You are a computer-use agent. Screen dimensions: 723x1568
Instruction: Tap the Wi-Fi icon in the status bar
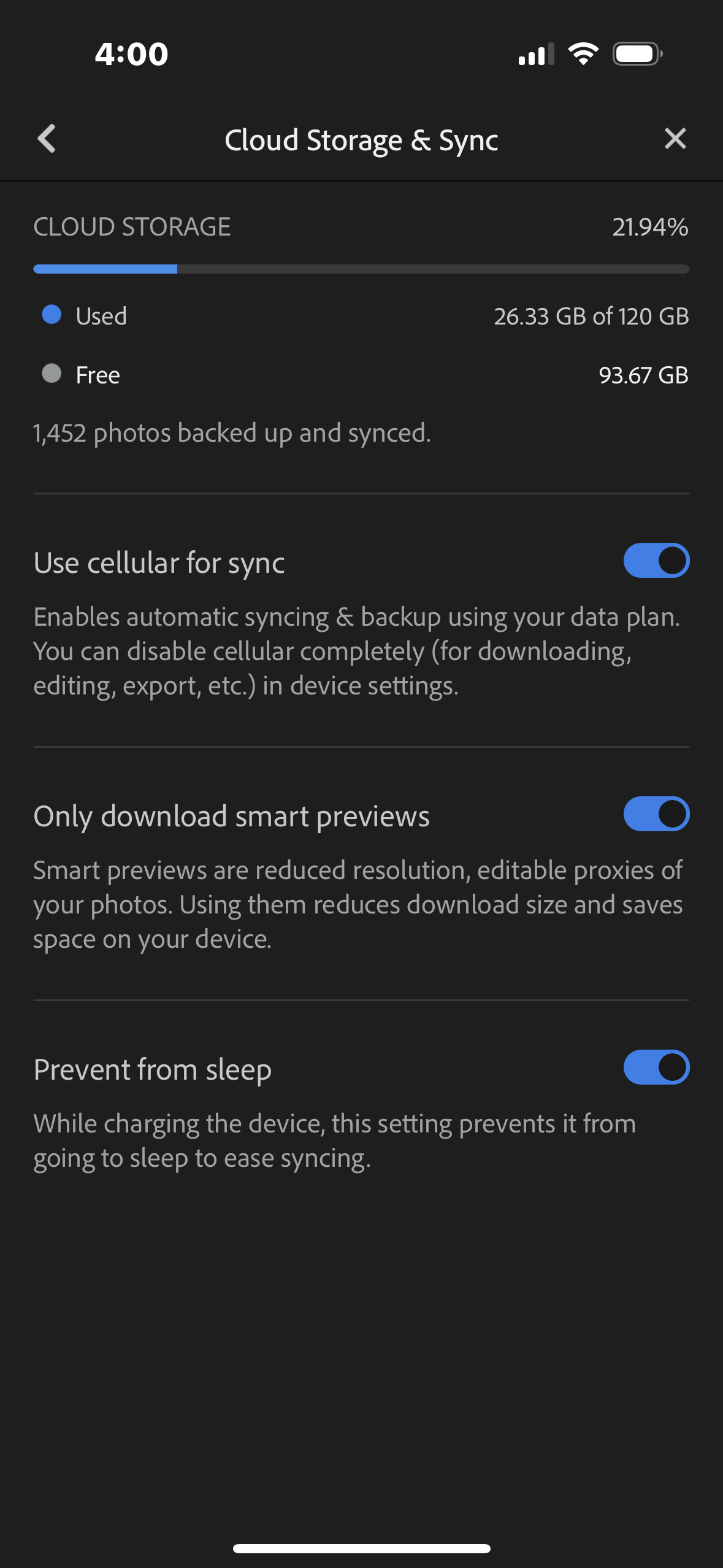tap(583, 53)
